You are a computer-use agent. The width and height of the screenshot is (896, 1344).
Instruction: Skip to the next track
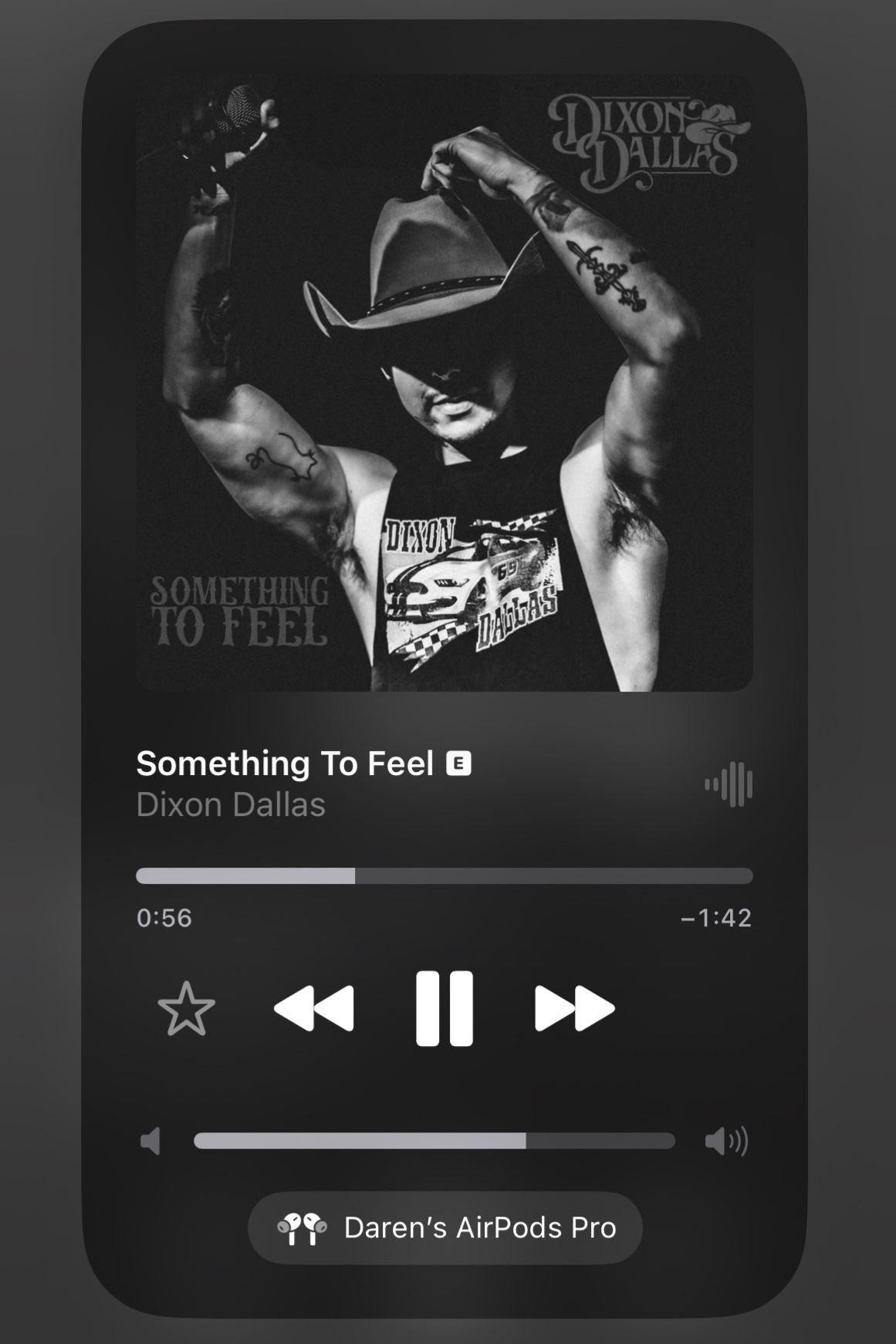(x=574, y=1008)
